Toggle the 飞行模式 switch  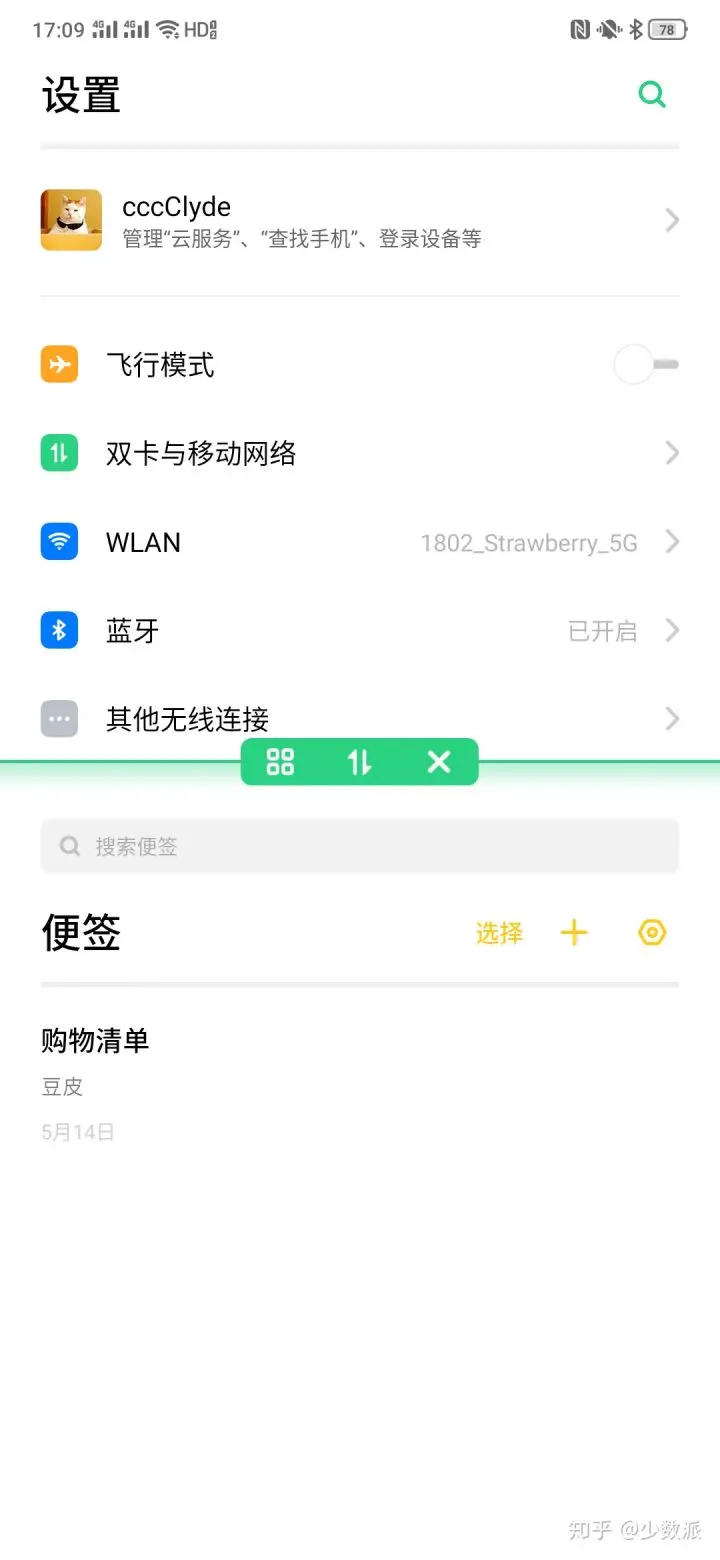(x=645, y=365)
